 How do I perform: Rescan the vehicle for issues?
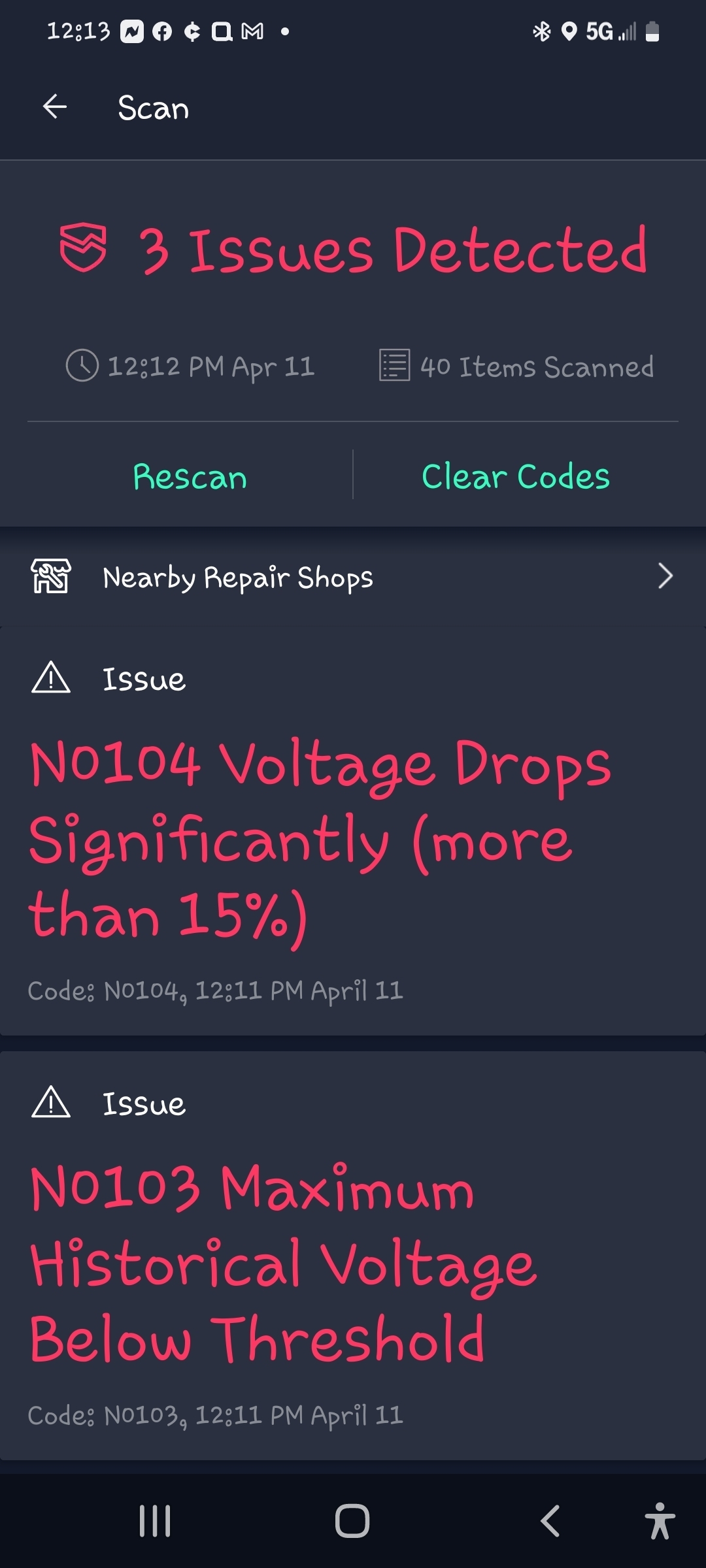(190, 476)
